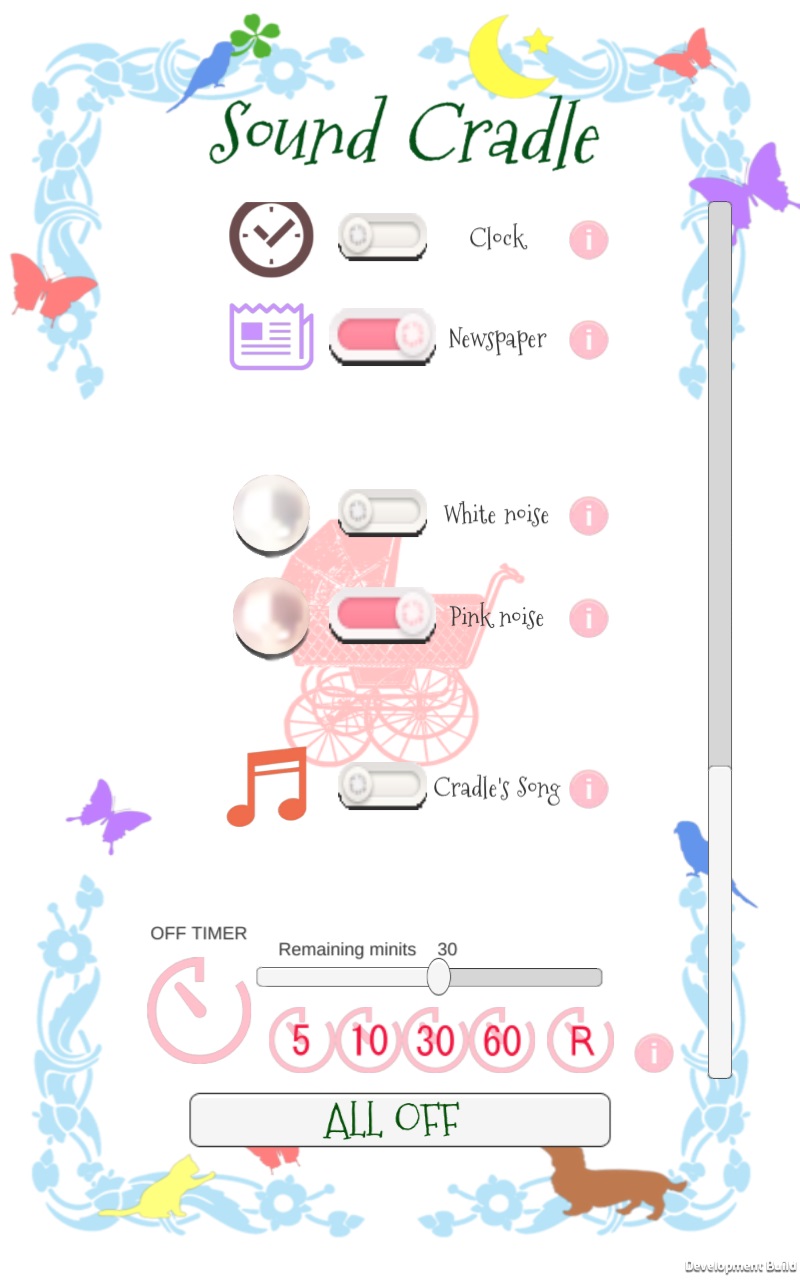Set off timer to 5 minutes
The height and width of the screenshot is (1280, 800).
(300, 1042)
